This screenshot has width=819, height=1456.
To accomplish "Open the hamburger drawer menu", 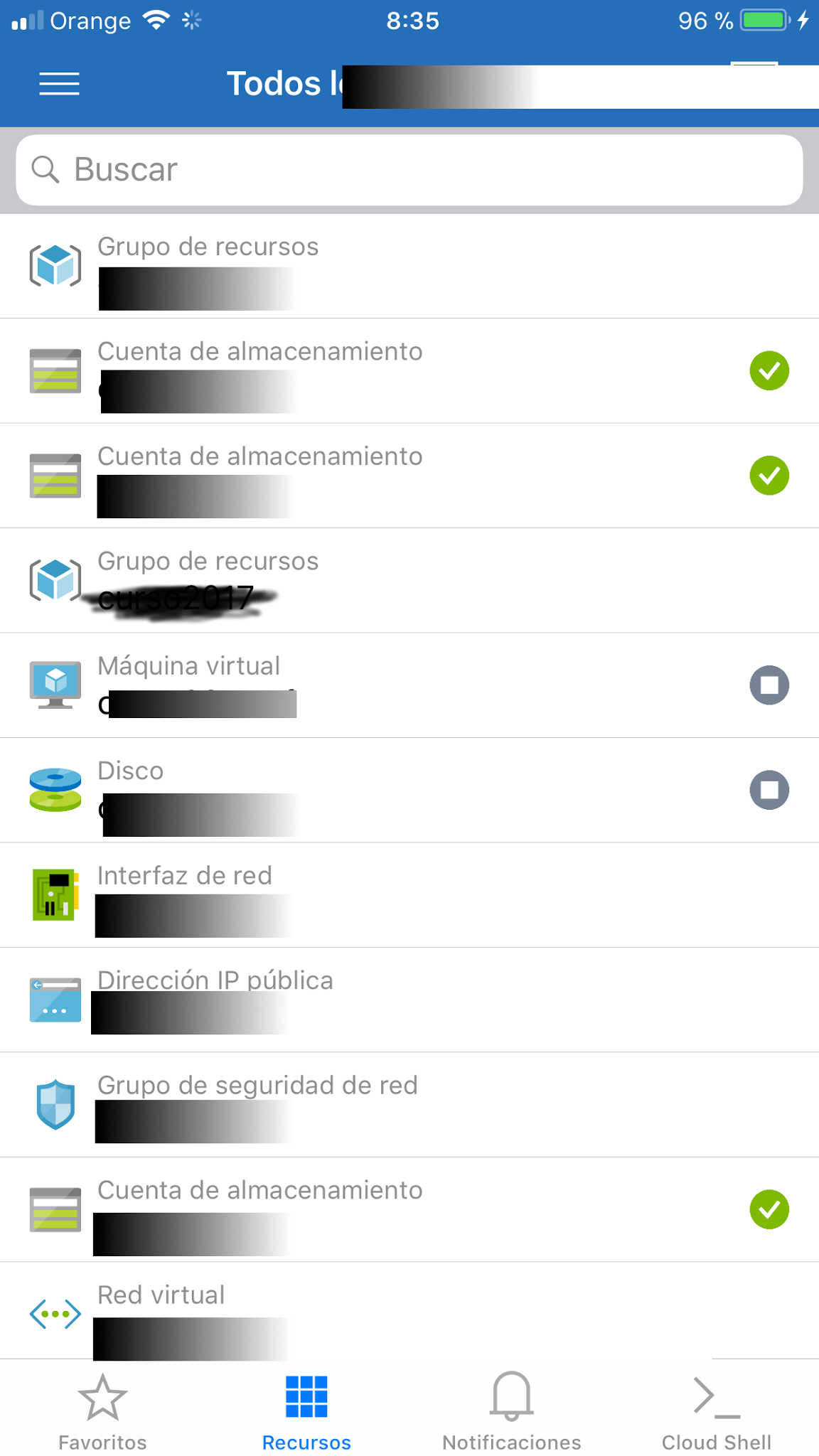I will pos(59,84).
